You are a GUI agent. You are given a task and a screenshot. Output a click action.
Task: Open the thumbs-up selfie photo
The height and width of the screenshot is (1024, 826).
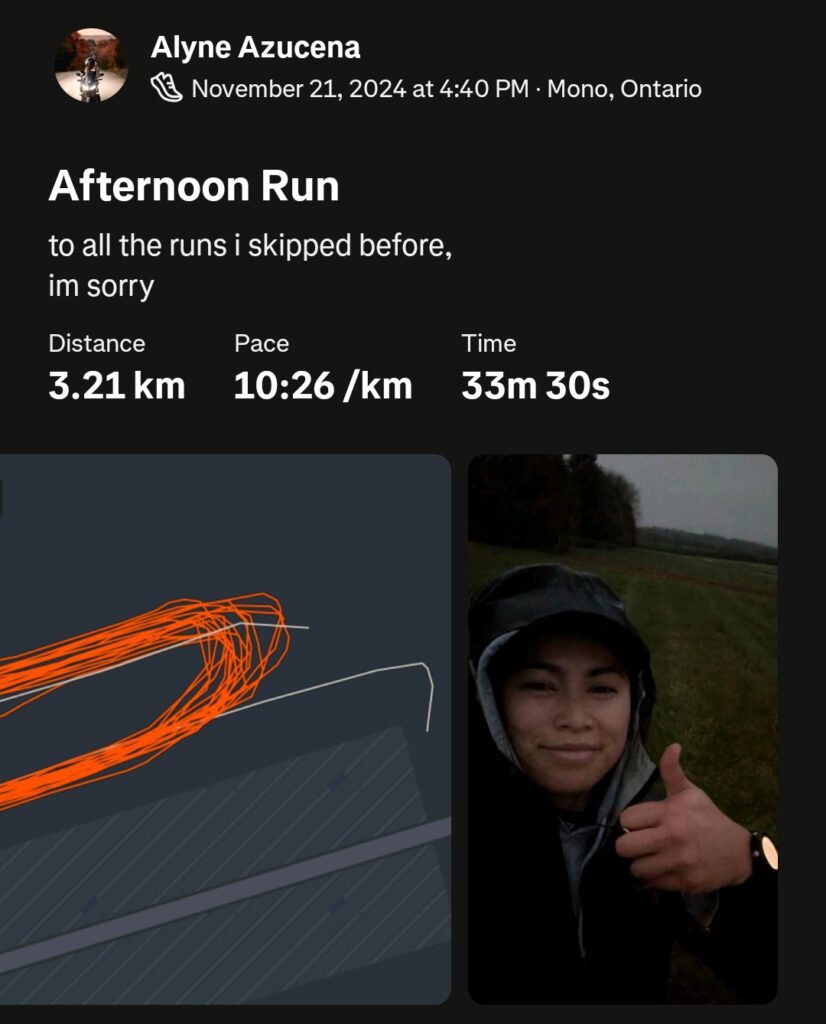pyautogui.click(x=622, y=729)
